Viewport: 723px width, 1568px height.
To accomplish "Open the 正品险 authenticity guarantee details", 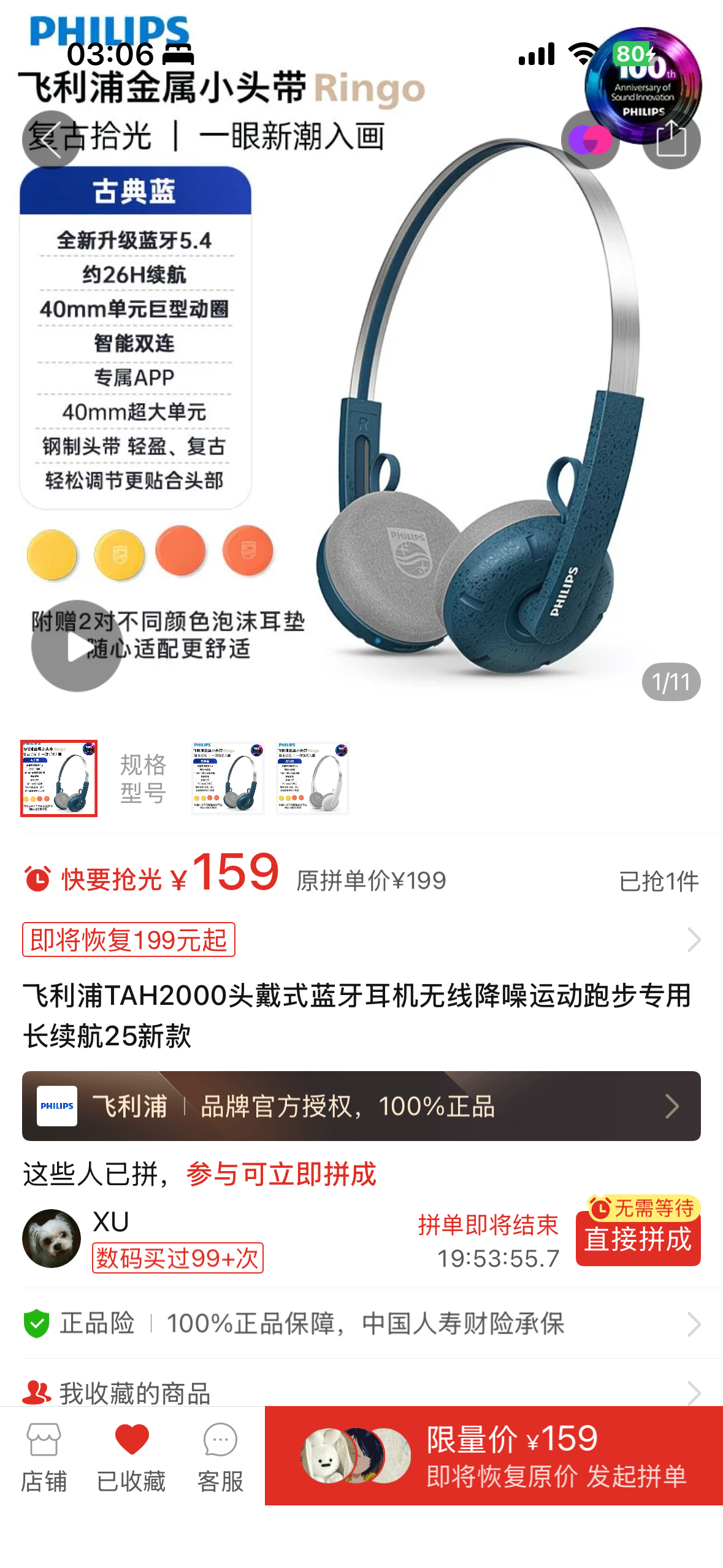I will click(x=361, y=1324).
